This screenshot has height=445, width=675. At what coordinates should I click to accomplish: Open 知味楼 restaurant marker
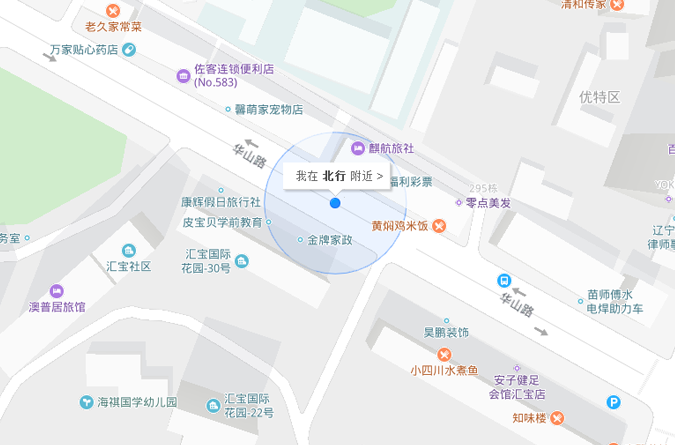557,417
